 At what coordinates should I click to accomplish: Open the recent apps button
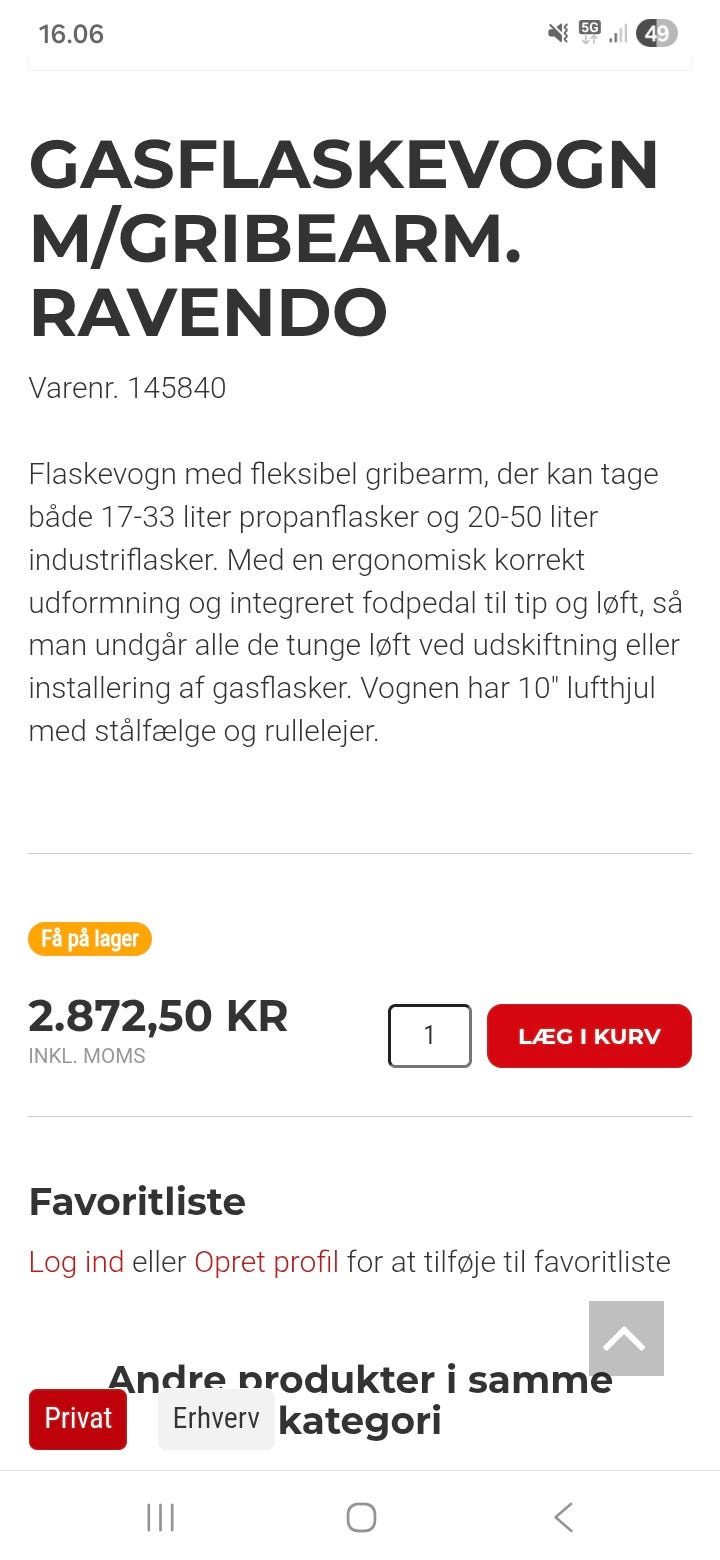pos(160,1516)
